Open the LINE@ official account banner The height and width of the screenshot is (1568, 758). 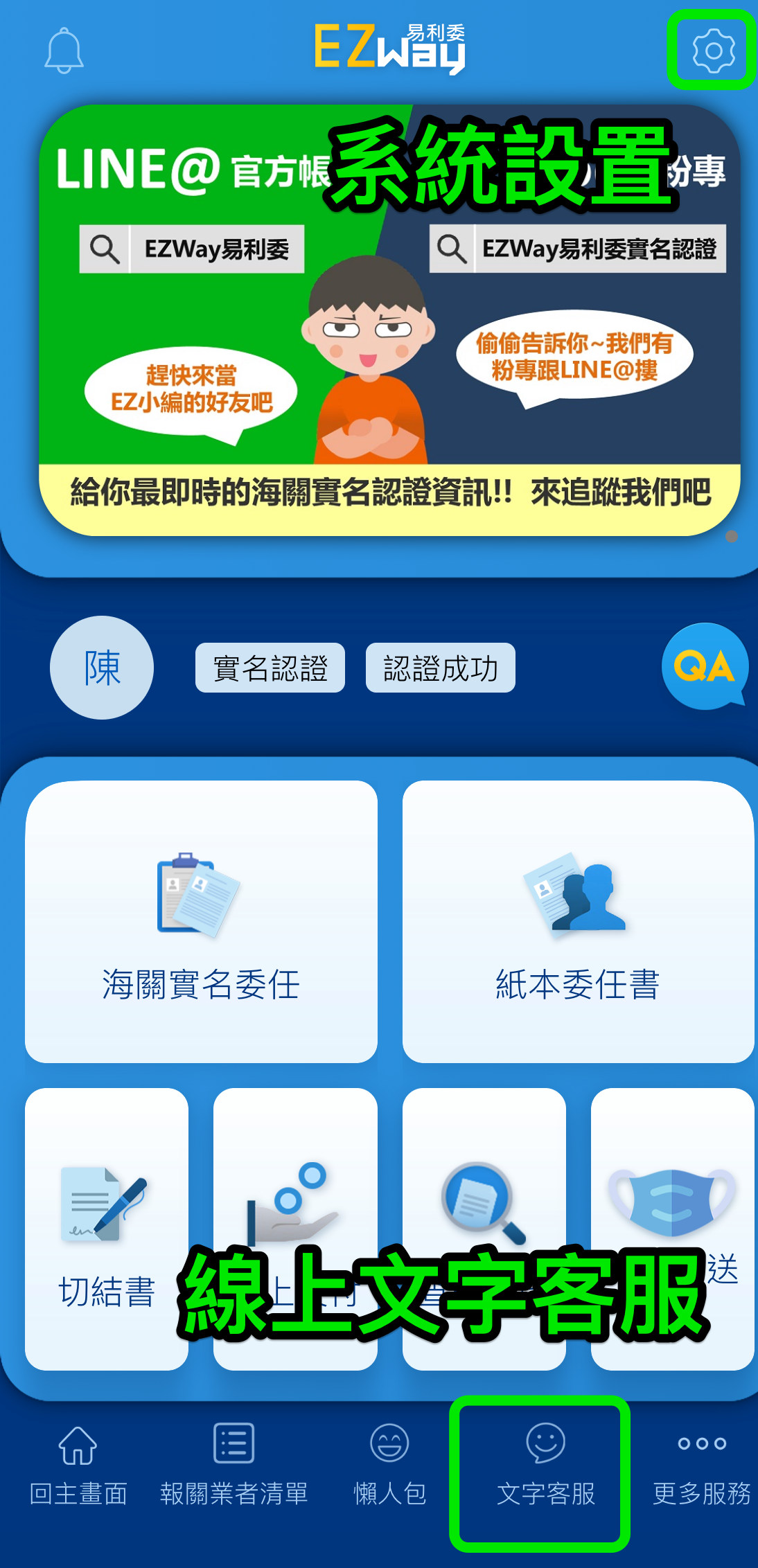click(389, 320)
